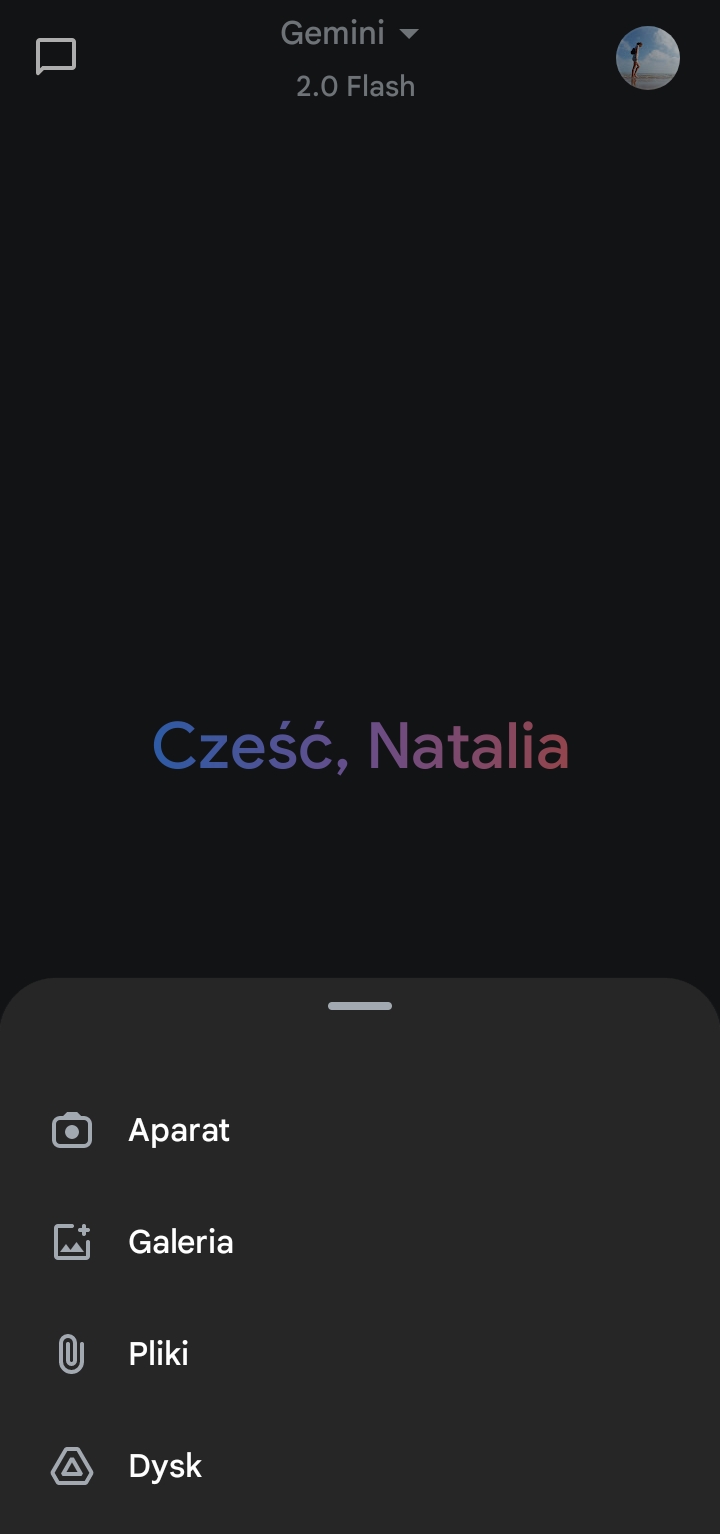Open the chat history icon
The width and height of the screenshot is (720, 1534).
[56, 57]
